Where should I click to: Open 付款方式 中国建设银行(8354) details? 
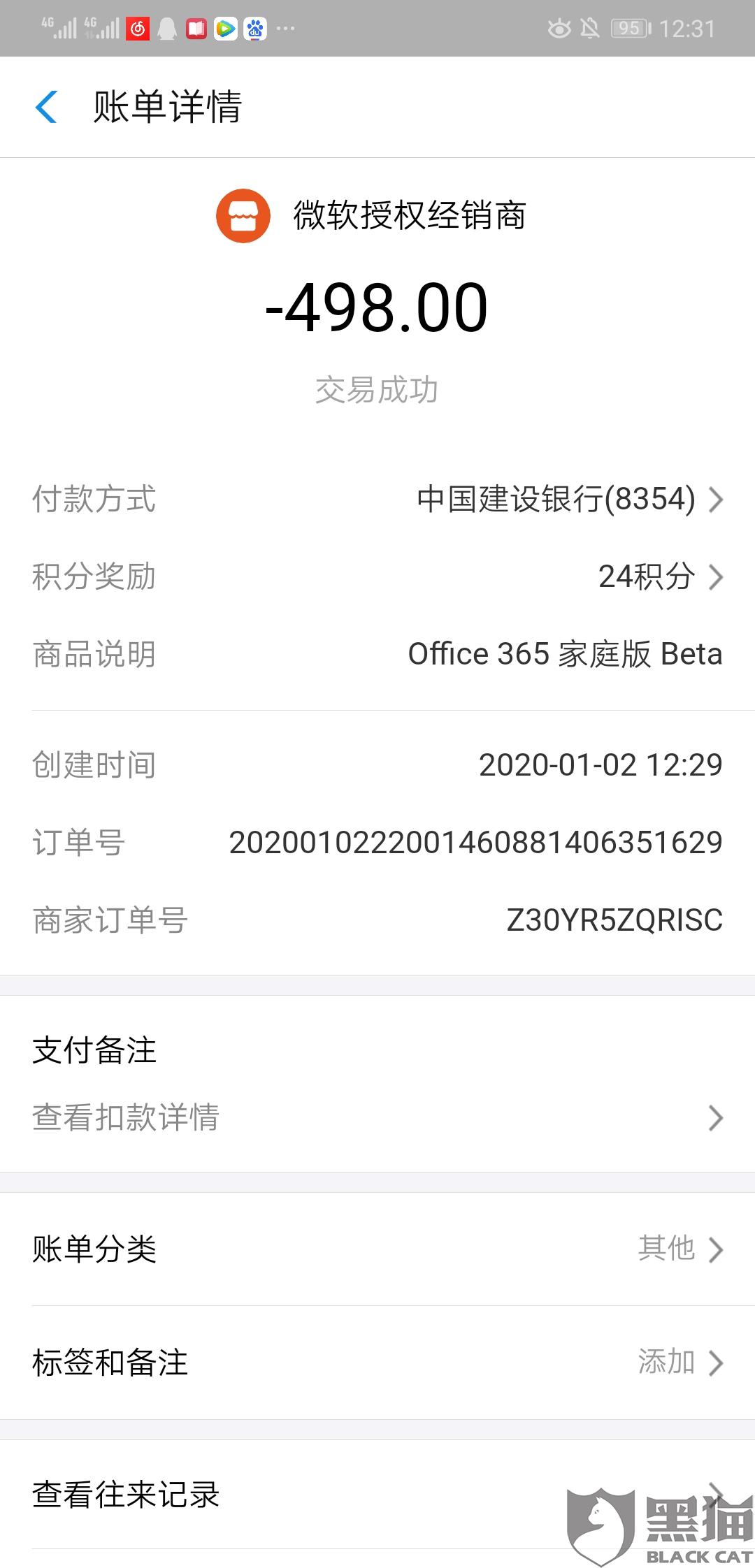pyautogui.click(x=569, y=500)
